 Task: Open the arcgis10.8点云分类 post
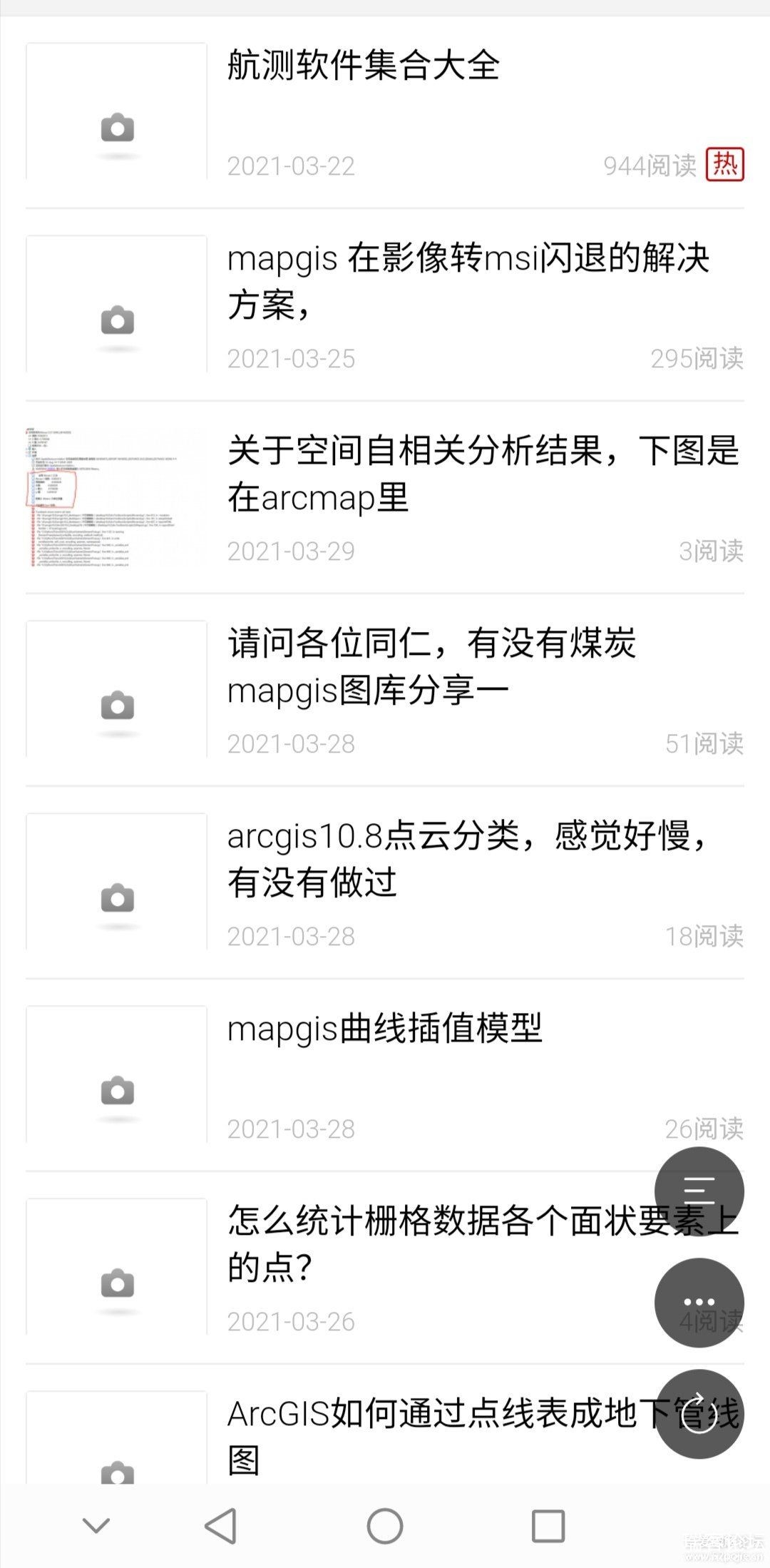coord(466,859)
